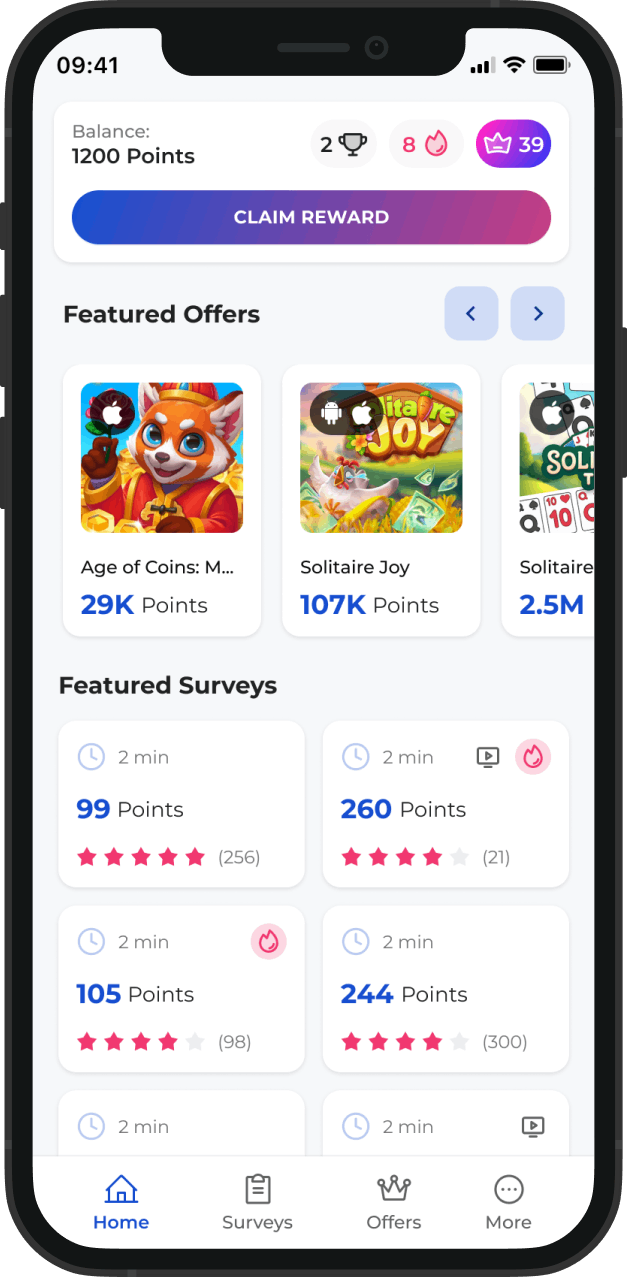Viewport: 627px width, 1277px height.
Task: Go to the Home tab
Action: [121, 1203]
